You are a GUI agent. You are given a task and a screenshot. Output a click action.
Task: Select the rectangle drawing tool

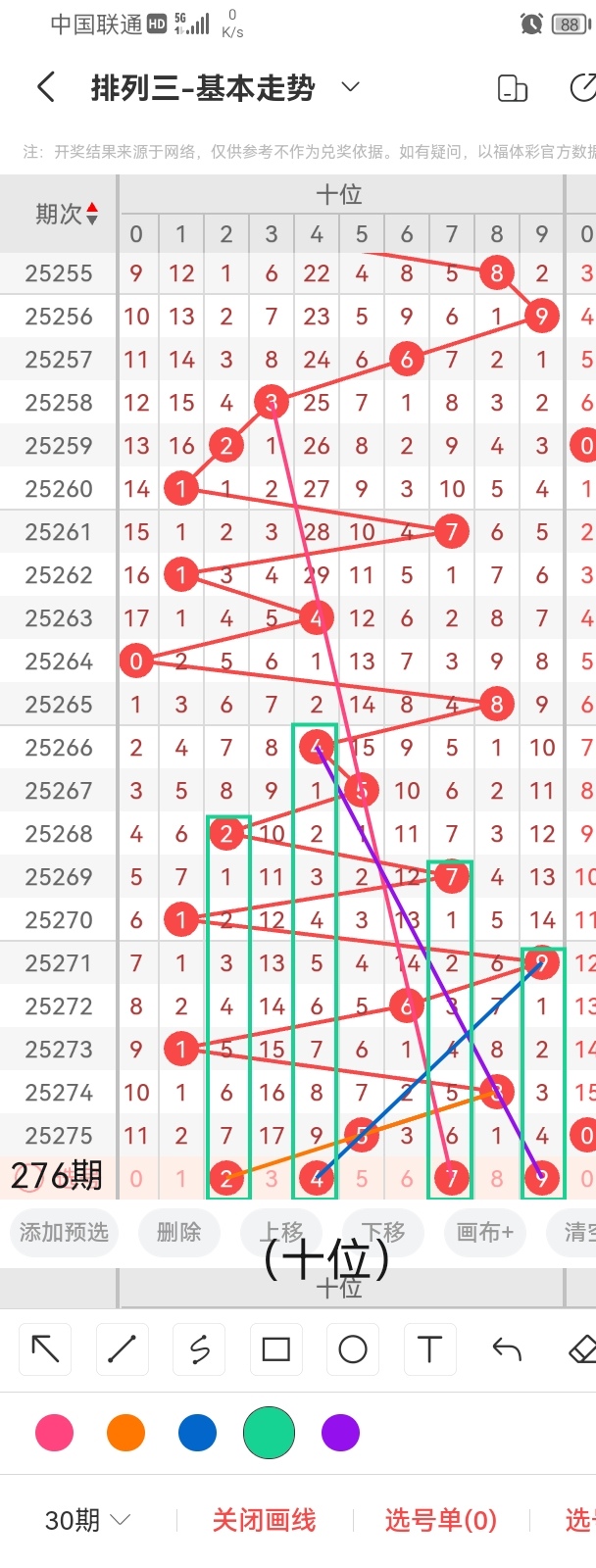tap(276, 1349)
